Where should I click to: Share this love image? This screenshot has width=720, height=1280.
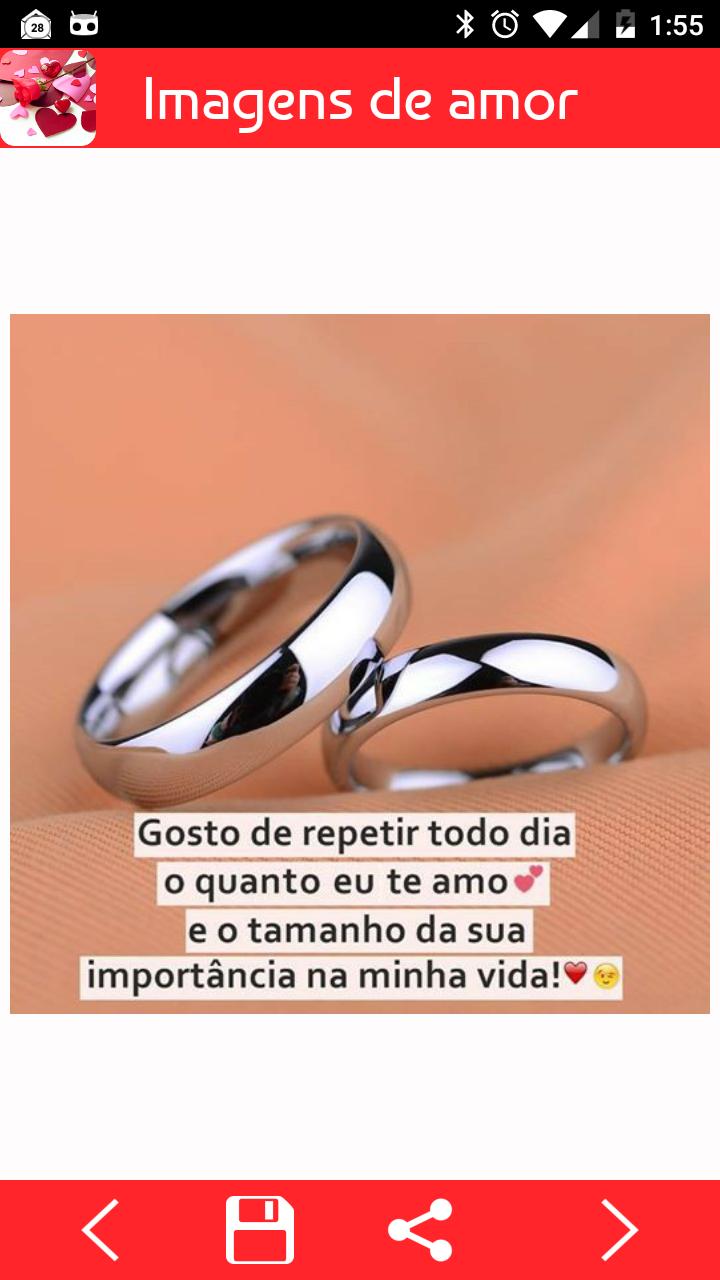[420, 1229]
